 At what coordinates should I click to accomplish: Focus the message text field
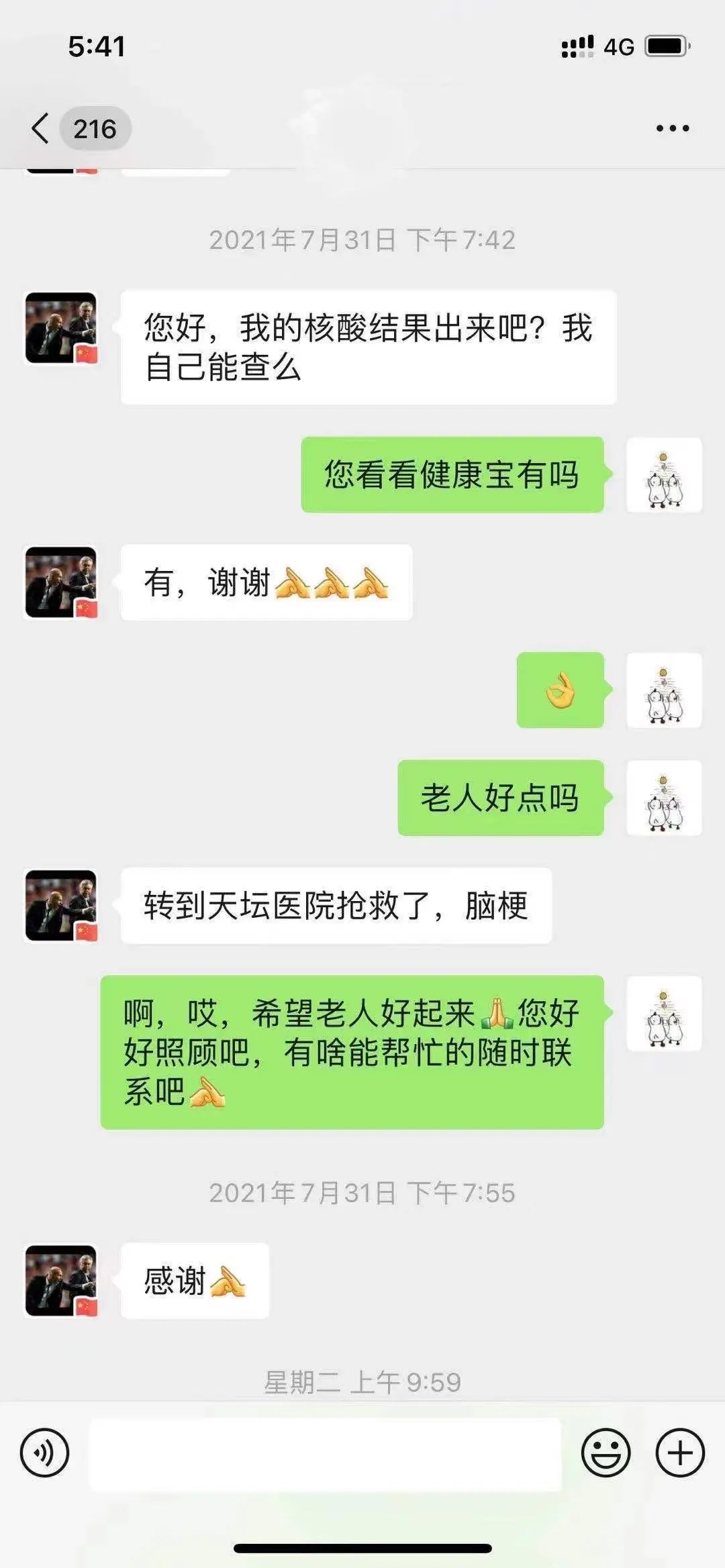point(326,1454)
